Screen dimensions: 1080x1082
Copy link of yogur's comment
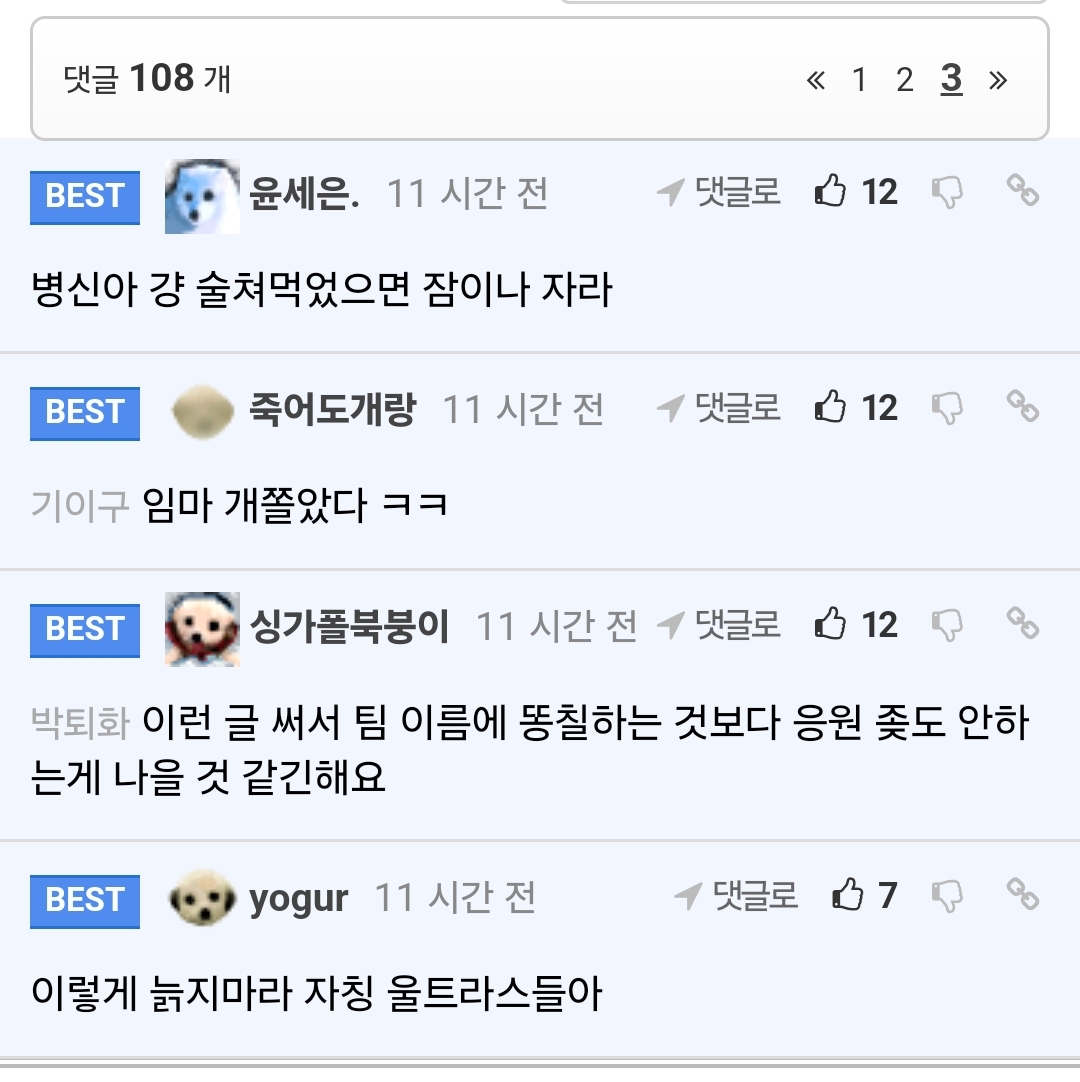(x=1022, y=893)
